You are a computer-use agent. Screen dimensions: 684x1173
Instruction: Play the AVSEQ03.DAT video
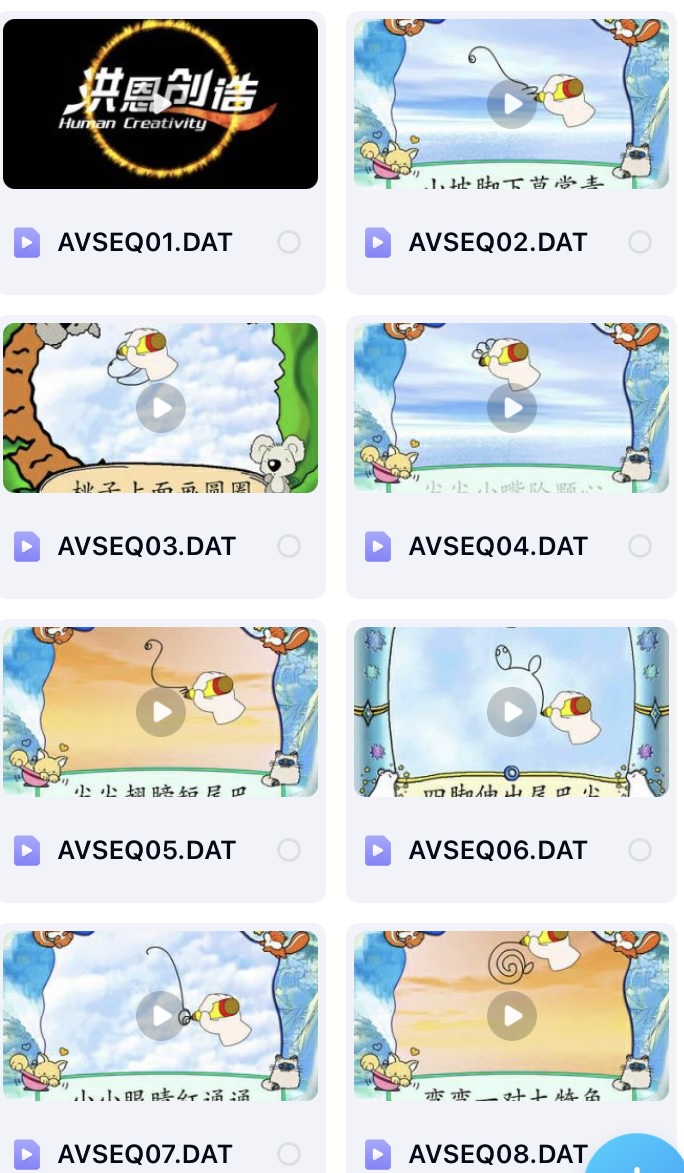[161, 408]
